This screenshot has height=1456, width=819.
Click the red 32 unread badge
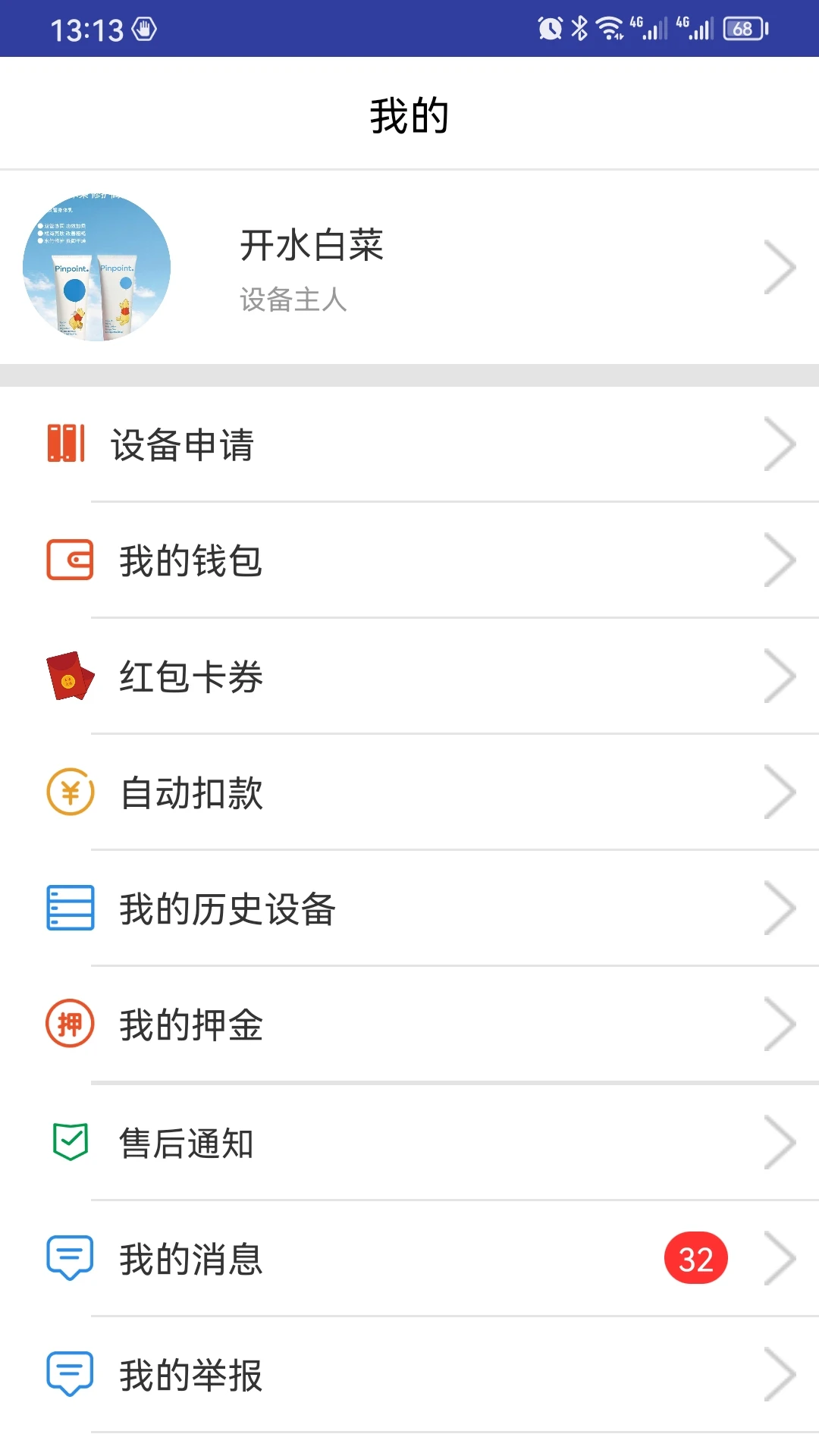click(693, 1257)
